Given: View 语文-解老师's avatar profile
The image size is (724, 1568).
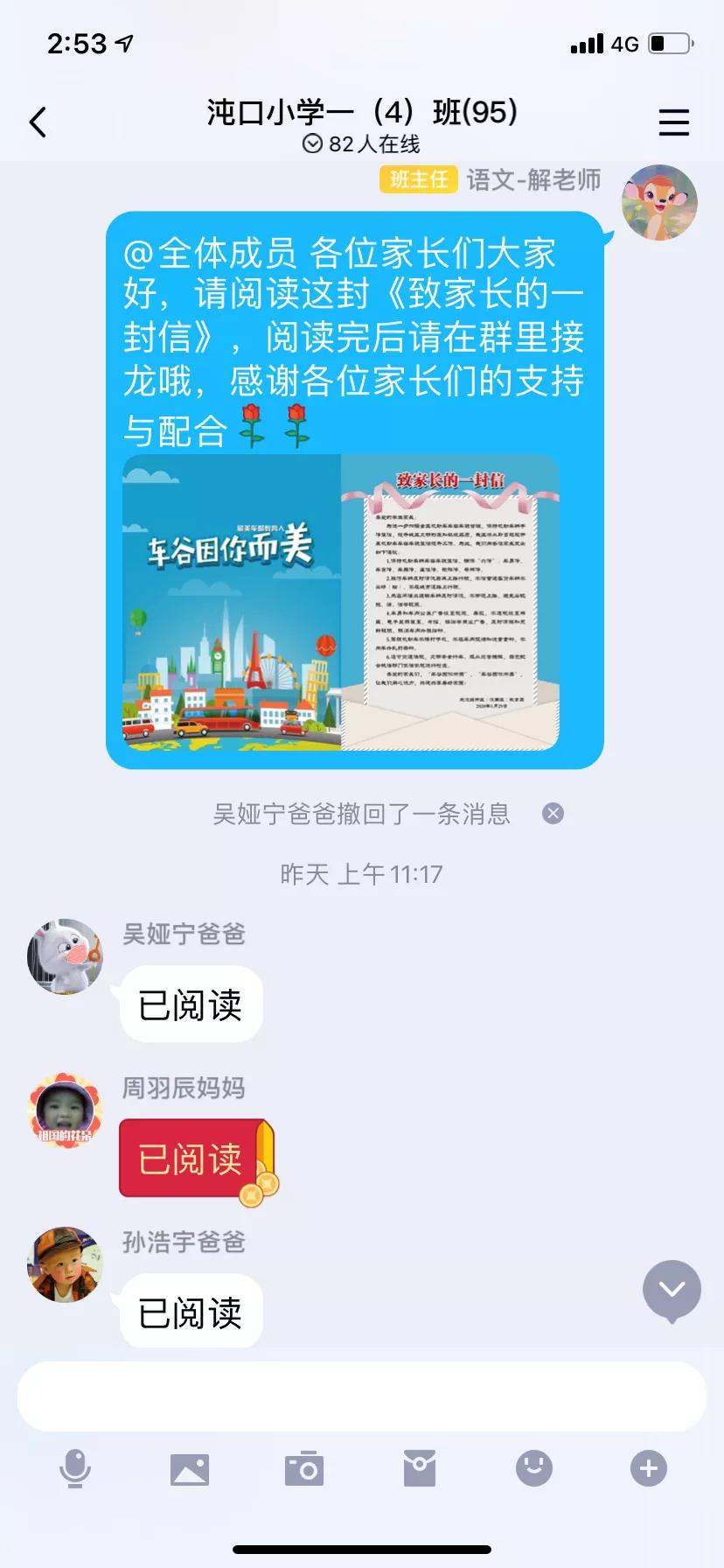Looking at the screenshot, I should pyautogui.click(x=658, y=202).
